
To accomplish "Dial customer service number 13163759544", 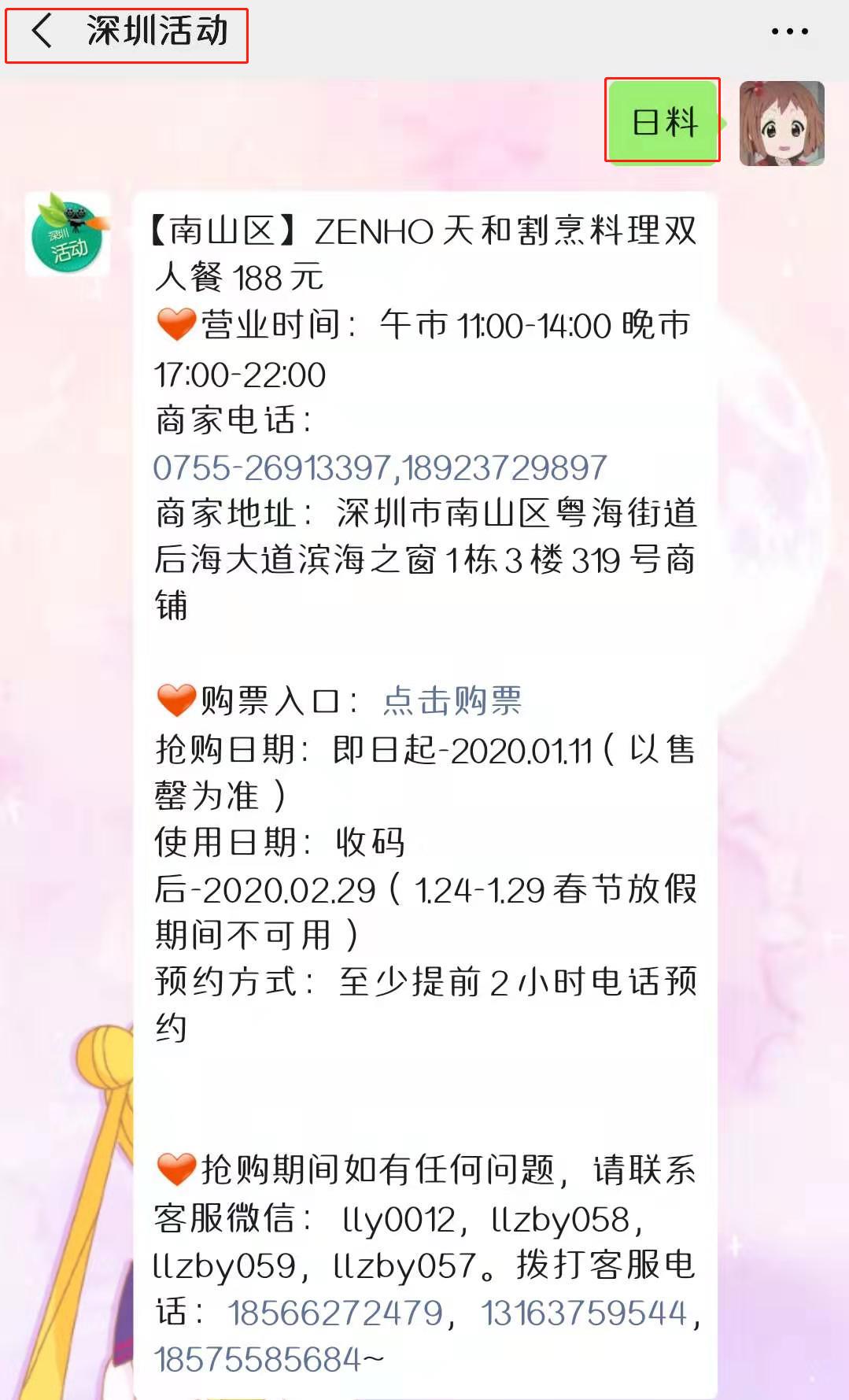I will 585,1313.
